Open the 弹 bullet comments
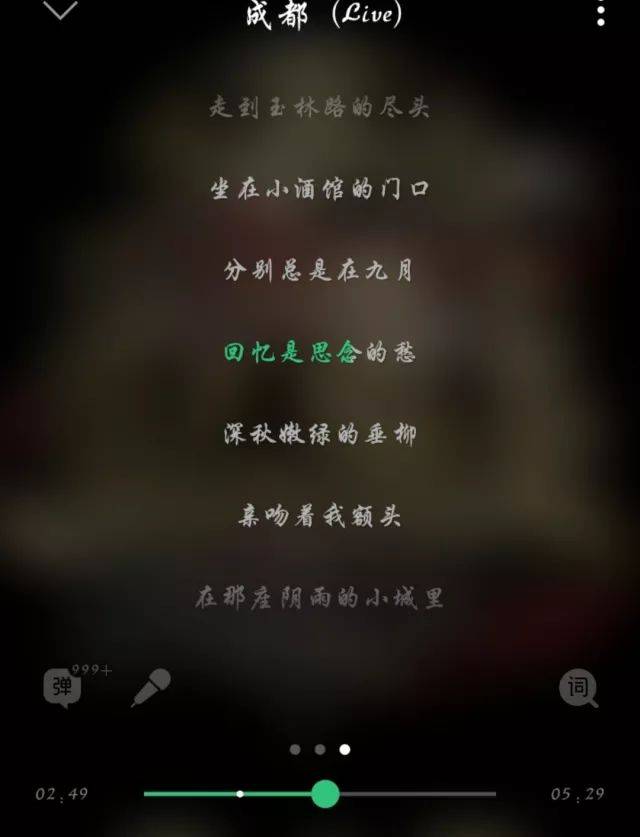Viewport: 640px width, 837px height. pyautogui.click(x=62, y=688)
